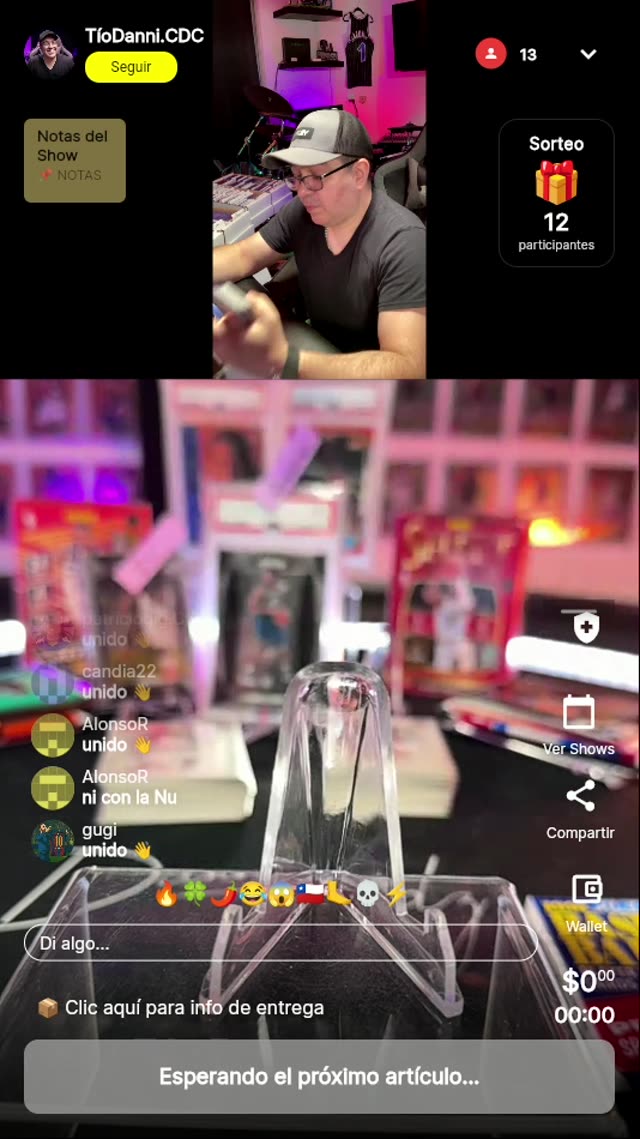Image resolution: width=640 pixels, height=1139 pixels.
Task: Open the shield protection icon
Action: (x=586, y=628)
